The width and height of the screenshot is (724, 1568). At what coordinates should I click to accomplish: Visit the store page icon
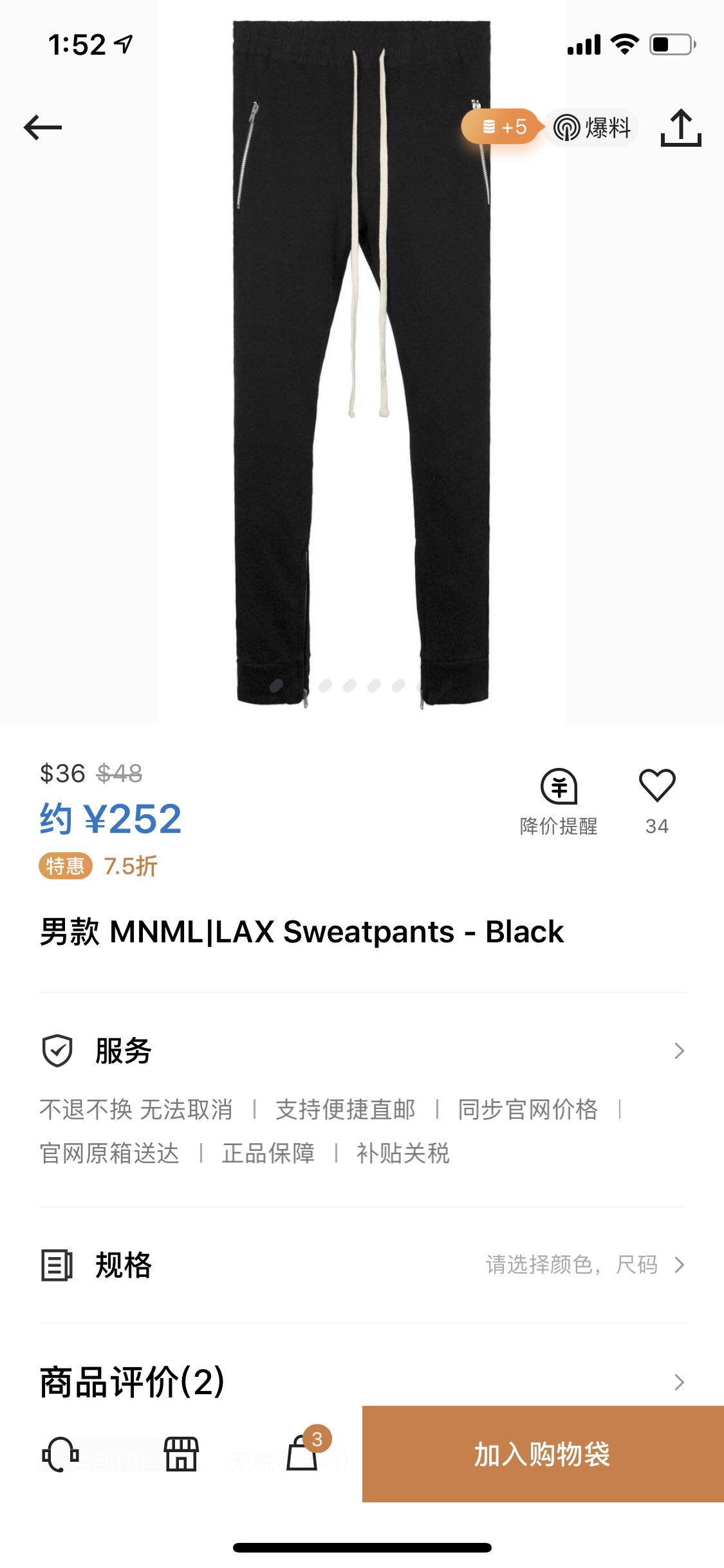pyautogui.click(x=181, y=1455)
